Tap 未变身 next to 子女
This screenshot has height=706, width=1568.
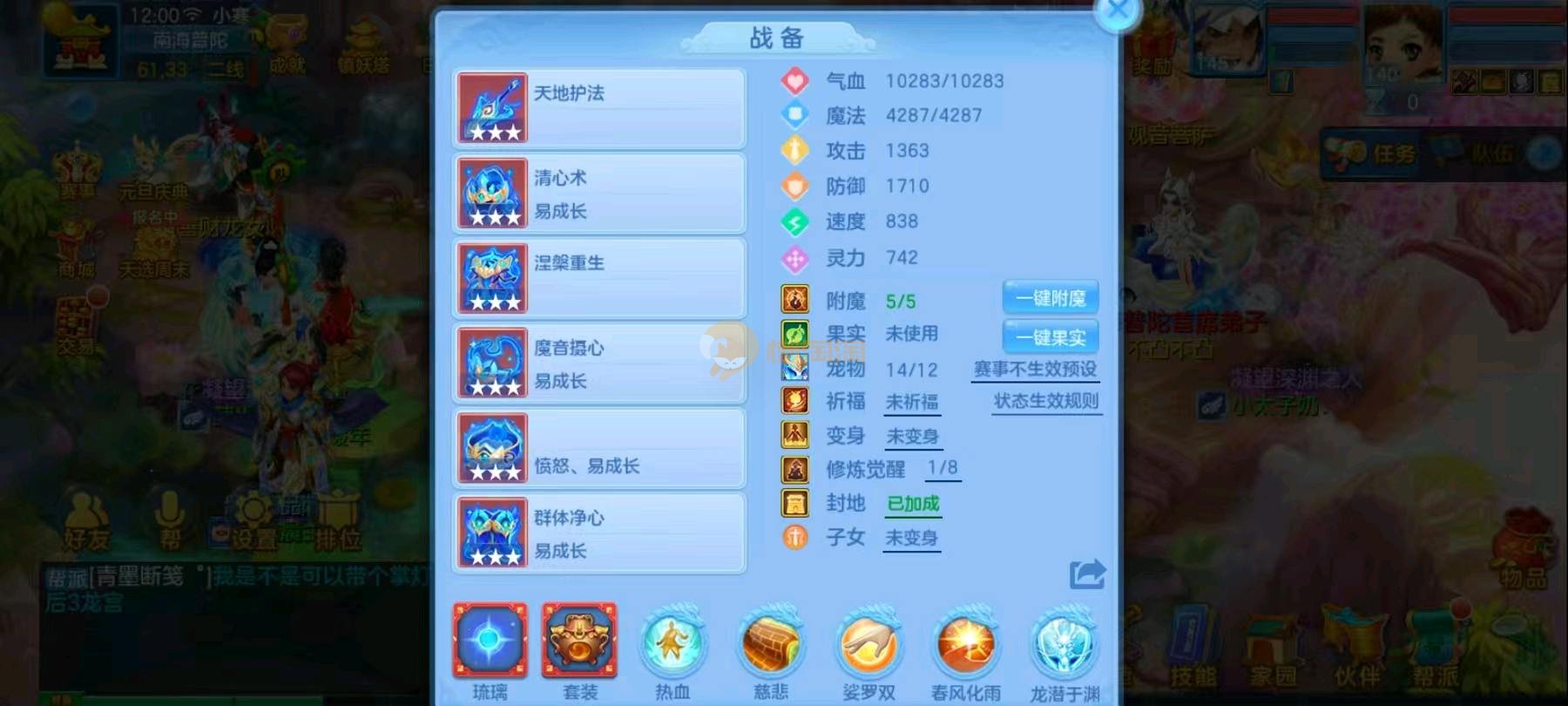click(912, 538)
